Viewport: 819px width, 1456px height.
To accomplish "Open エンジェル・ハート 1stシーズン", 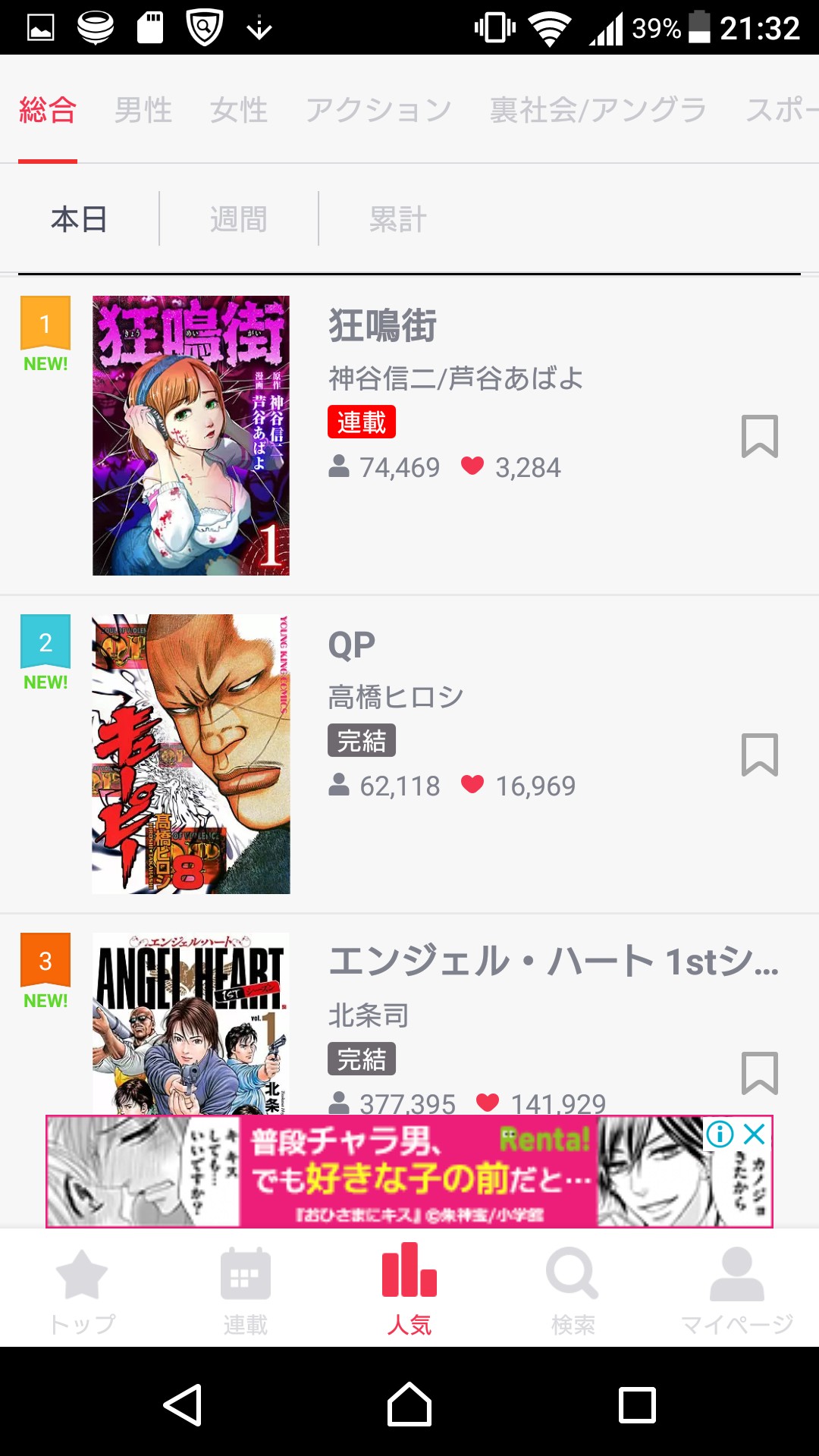I will [554, 962].
